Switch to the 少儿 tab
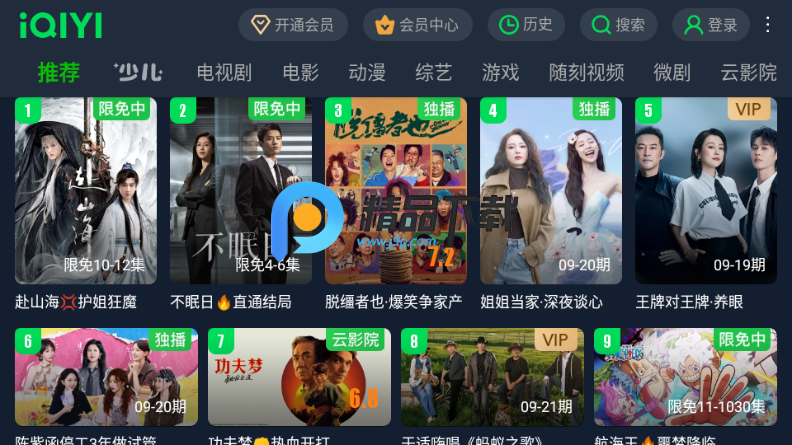 click(138, 72)
